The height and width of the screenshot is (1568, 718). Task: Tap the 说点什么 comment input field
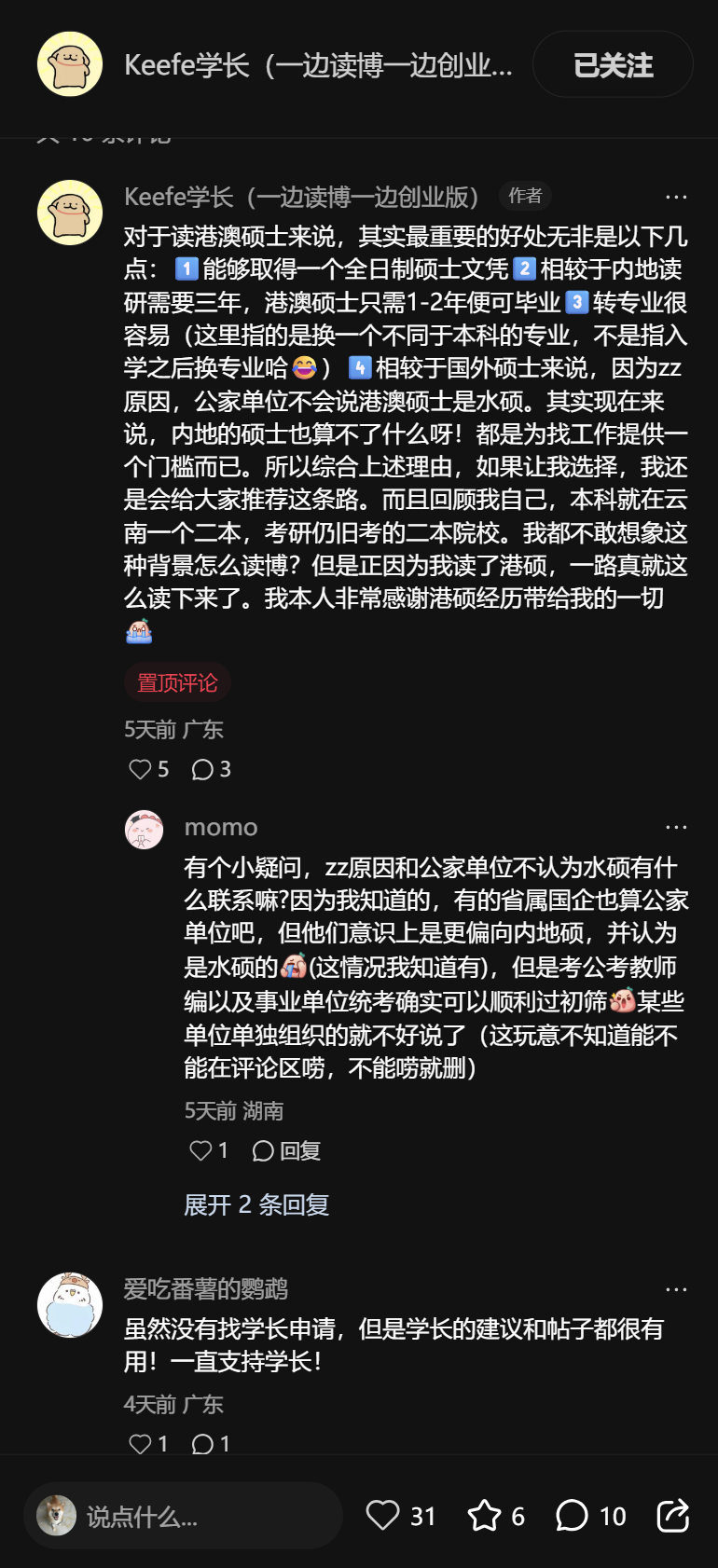pyautogui.click(x=182, y=1516)
